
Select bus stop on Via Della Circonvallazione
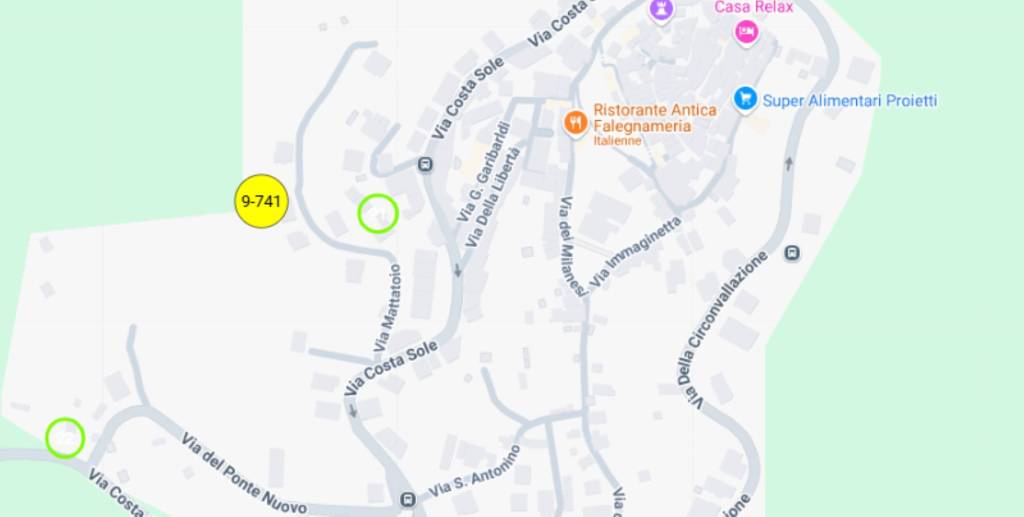pyautogui.click(x=793, y=253)
